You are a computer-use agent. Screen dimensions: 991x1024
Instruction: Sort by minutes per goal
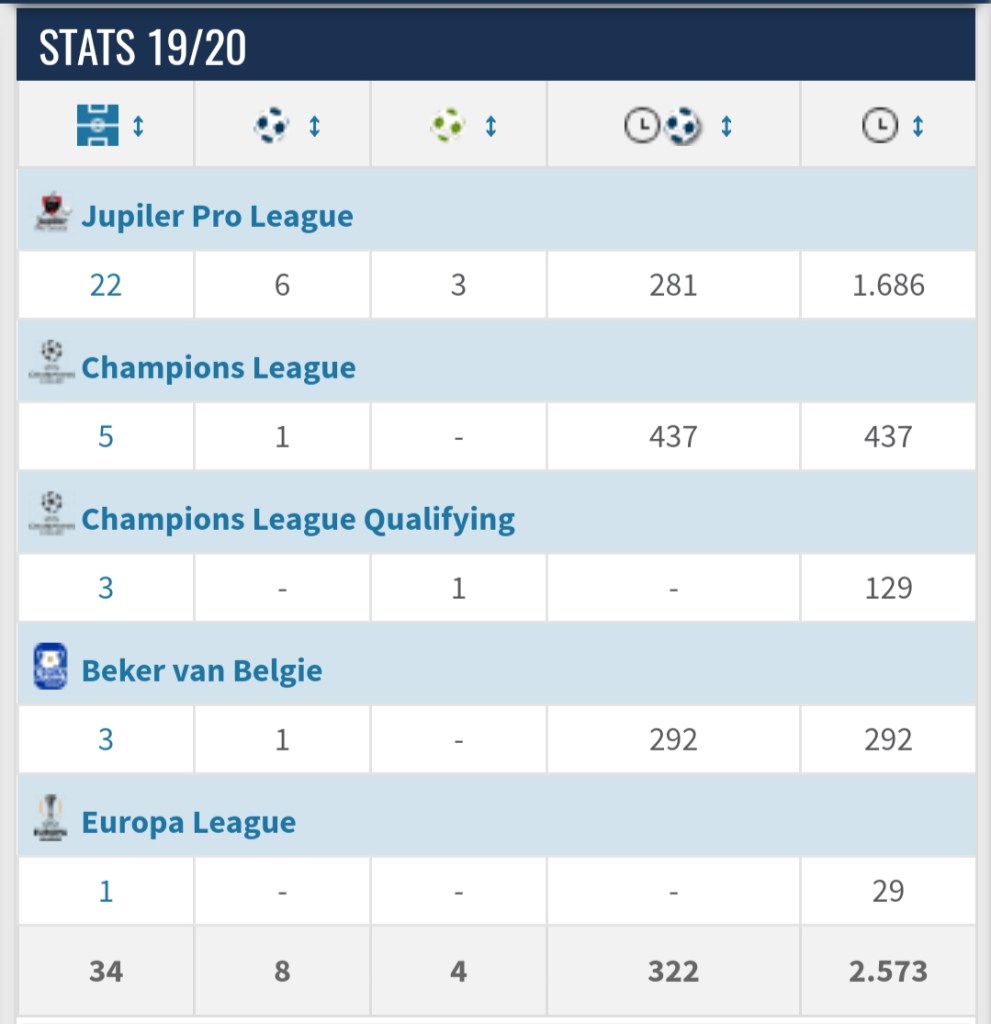(726, 126)
